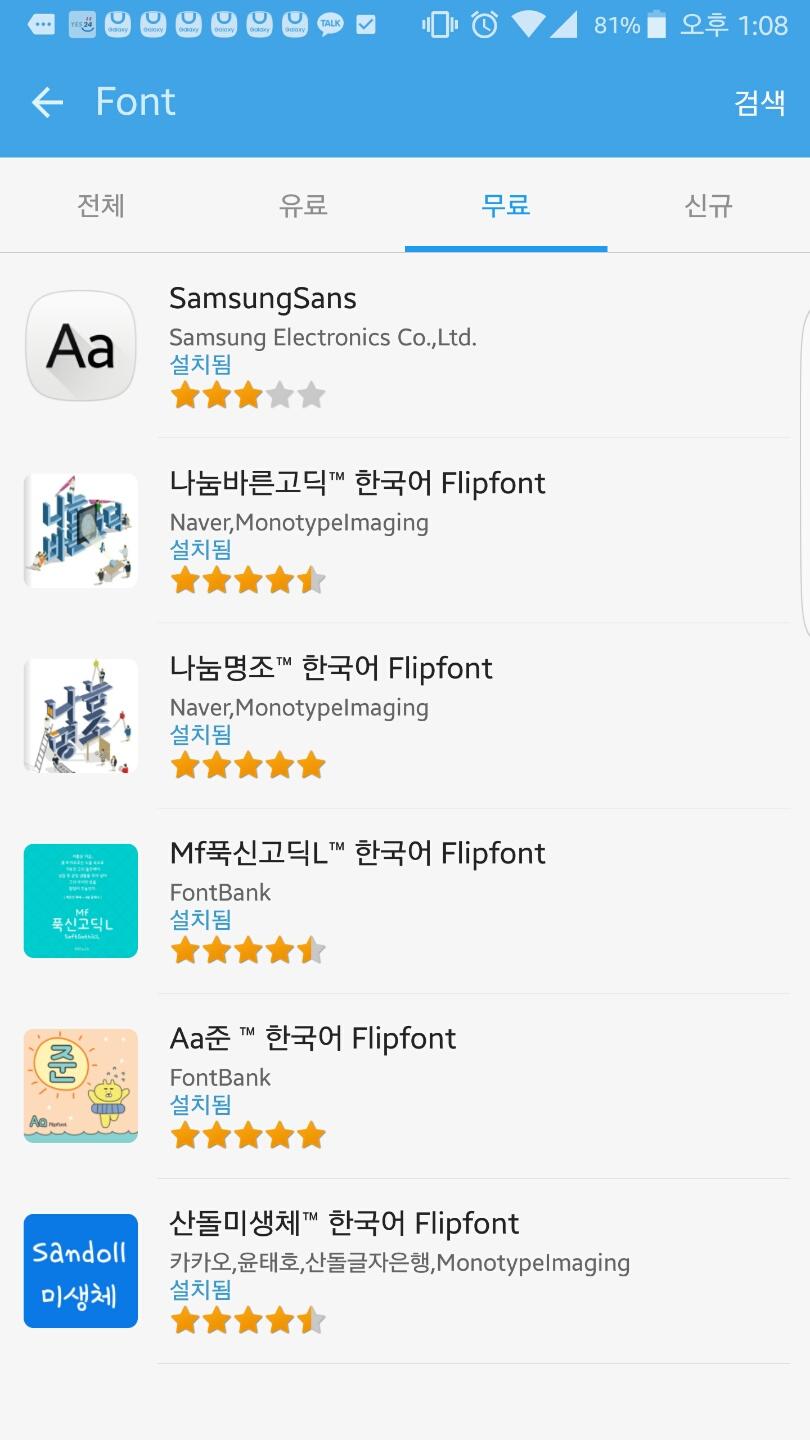
Task: Switch to the 유료 tab
Action: click(303, 206)
